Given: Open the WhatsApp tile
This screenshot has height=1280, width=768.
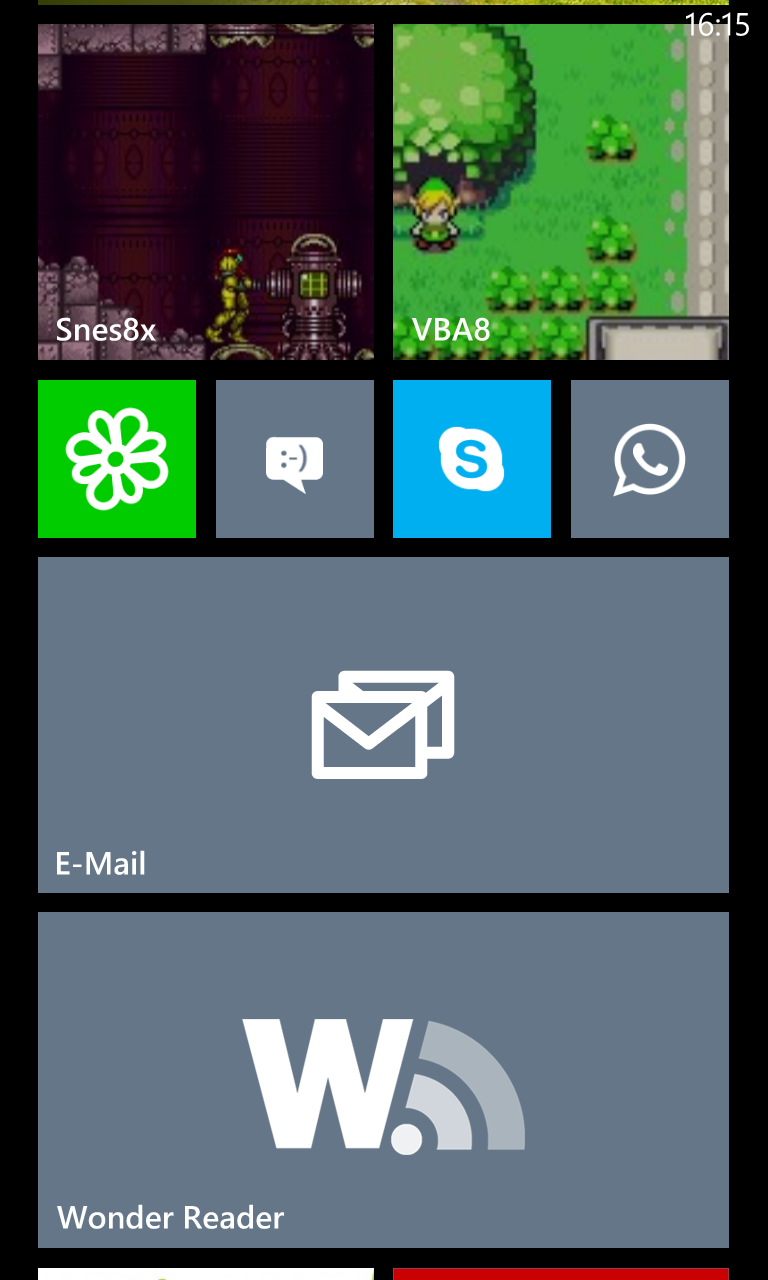Looking at the screenshot, I should (650, 459).
